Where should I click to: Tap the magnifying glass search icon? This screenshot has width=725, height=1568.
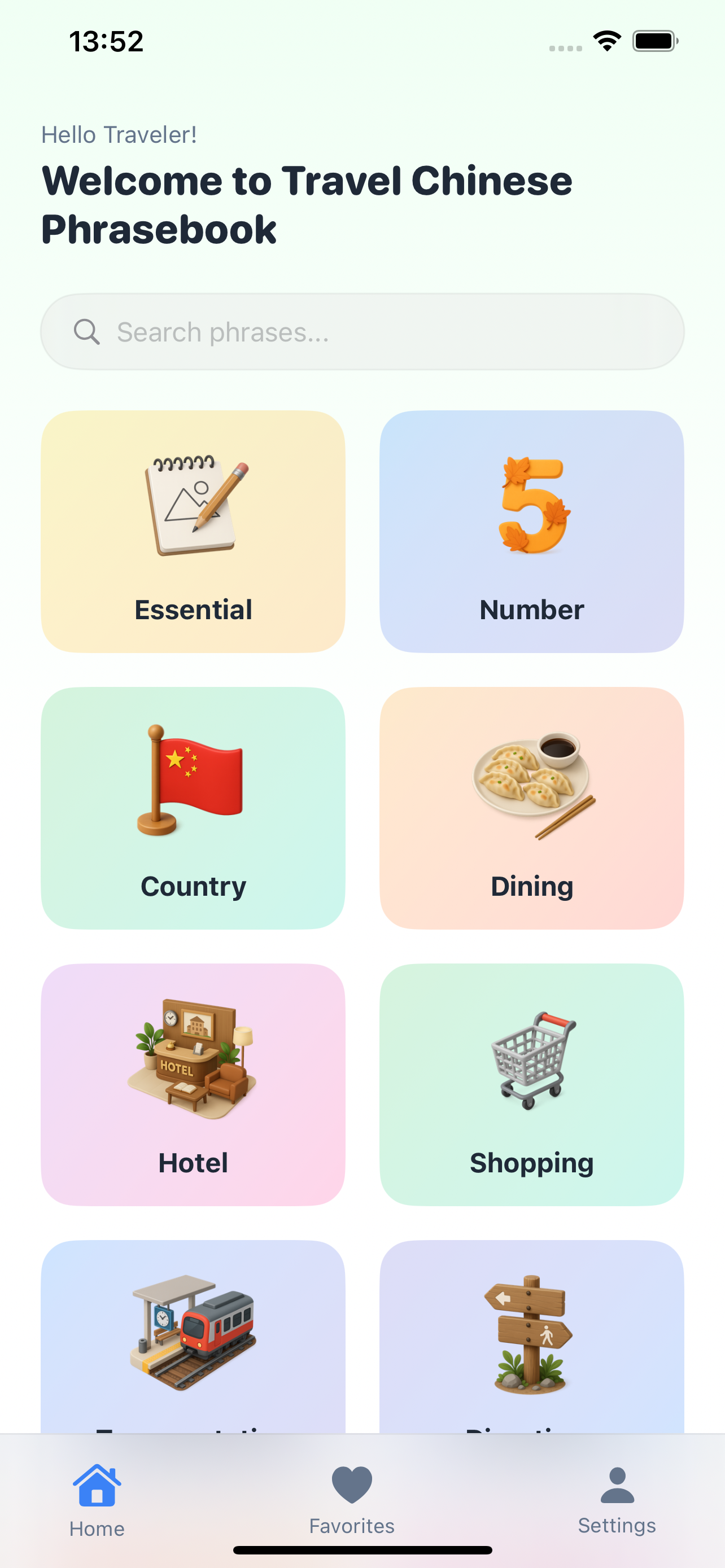(88, 331)
